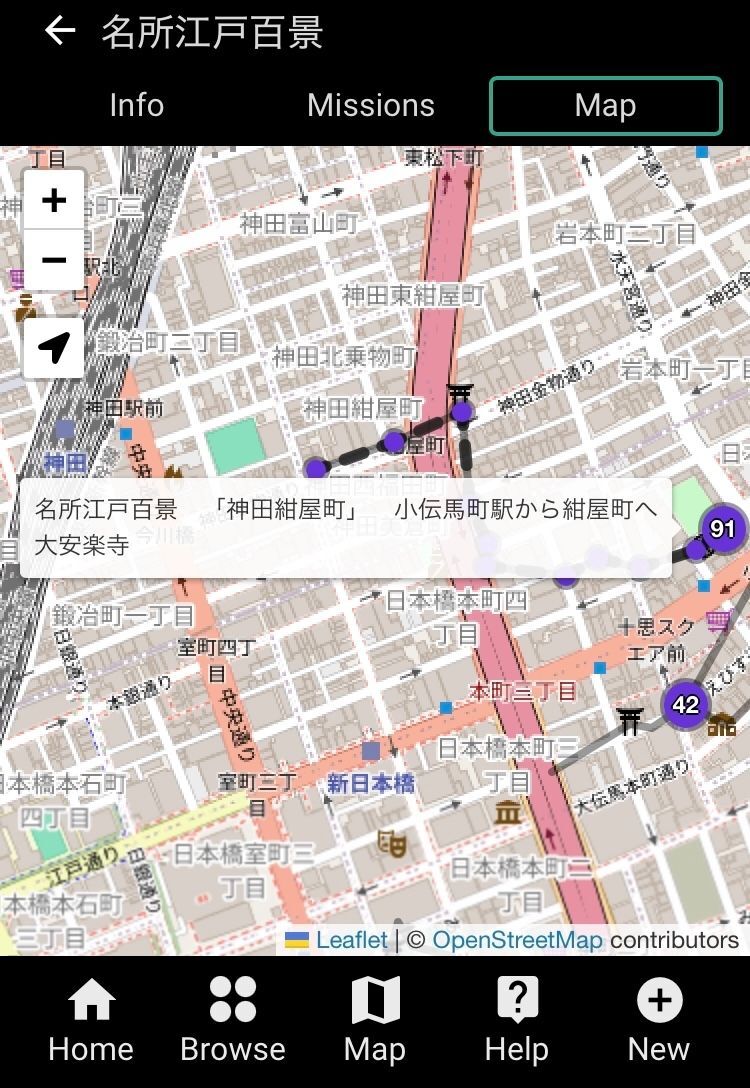Open the Leaflet link
This screenshot has width=750, height=1088.
(351, 940)
